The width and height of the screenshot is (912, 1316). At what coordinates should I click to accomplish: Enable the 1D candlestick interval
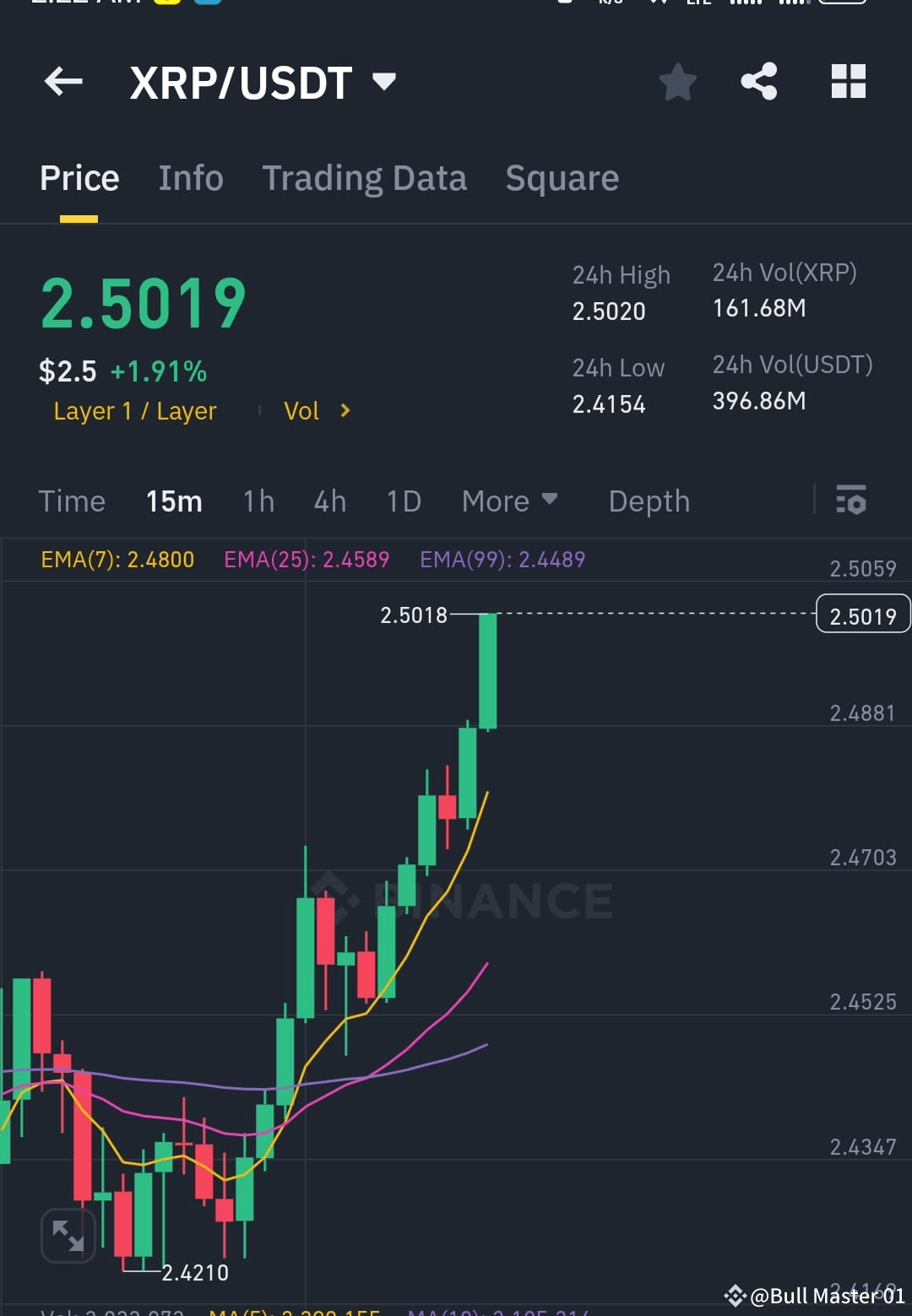pyautogui.click(x=403, y=501)
